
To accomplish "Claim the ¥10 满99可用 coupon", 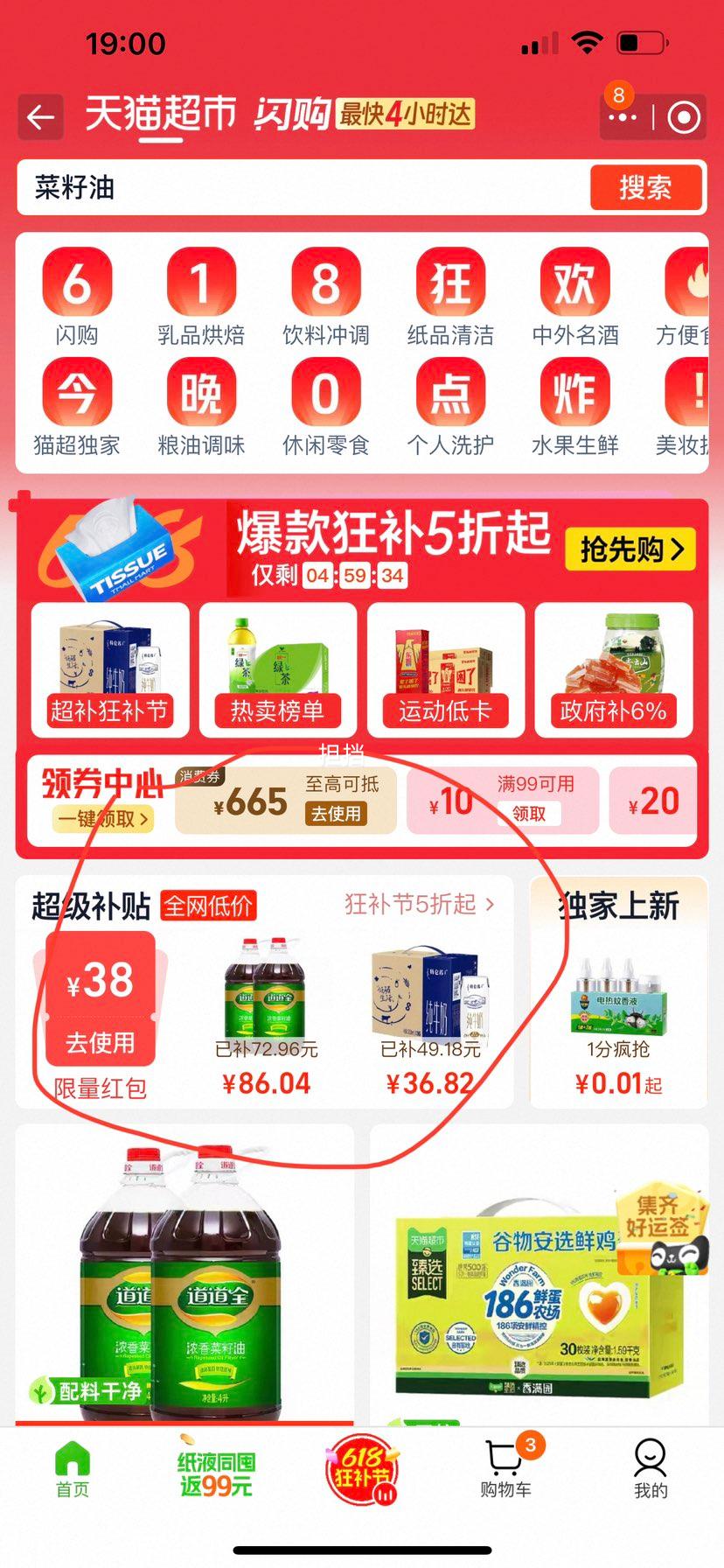I will (529, 814).
